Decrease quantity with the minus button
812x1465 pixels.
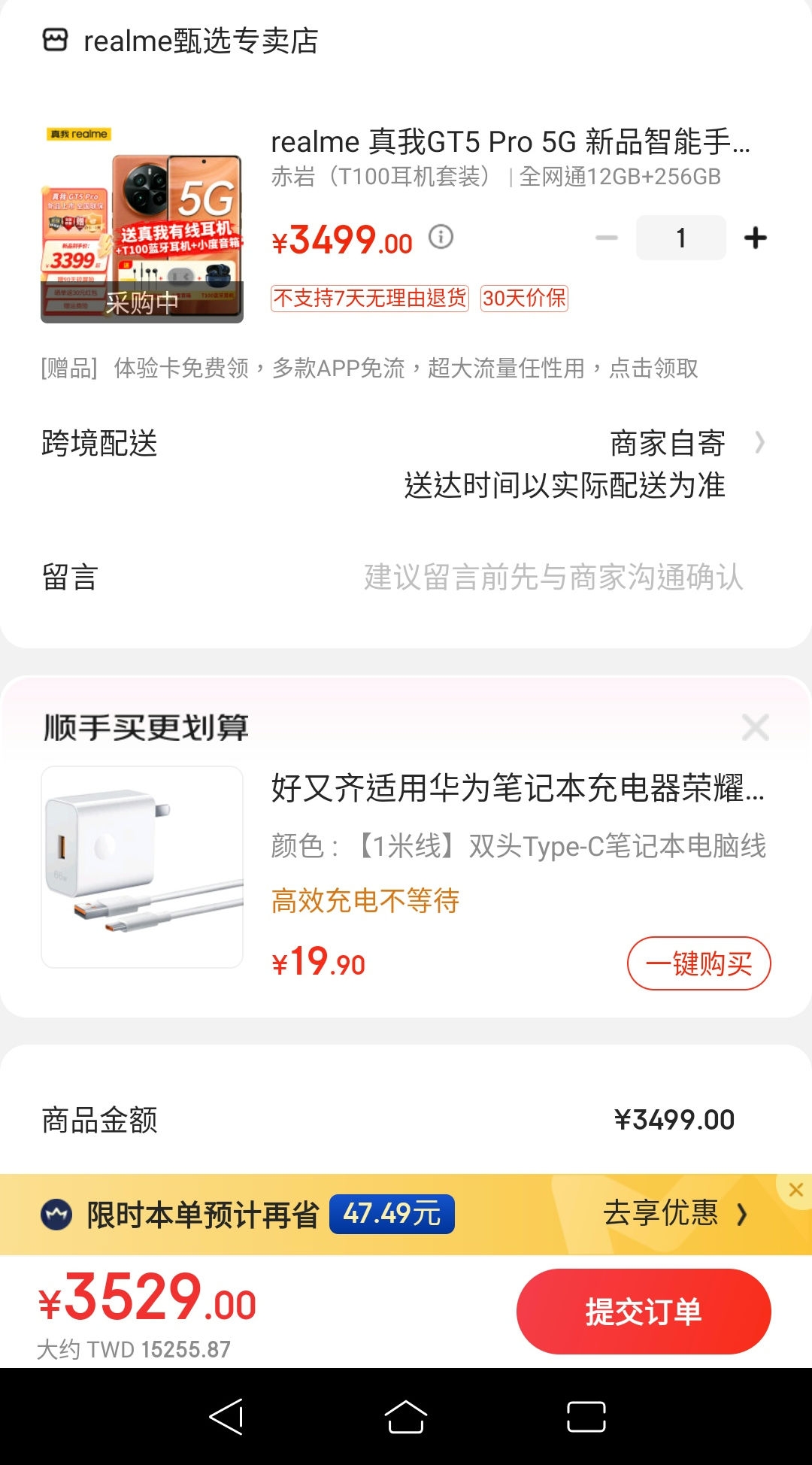click(606, 238)
